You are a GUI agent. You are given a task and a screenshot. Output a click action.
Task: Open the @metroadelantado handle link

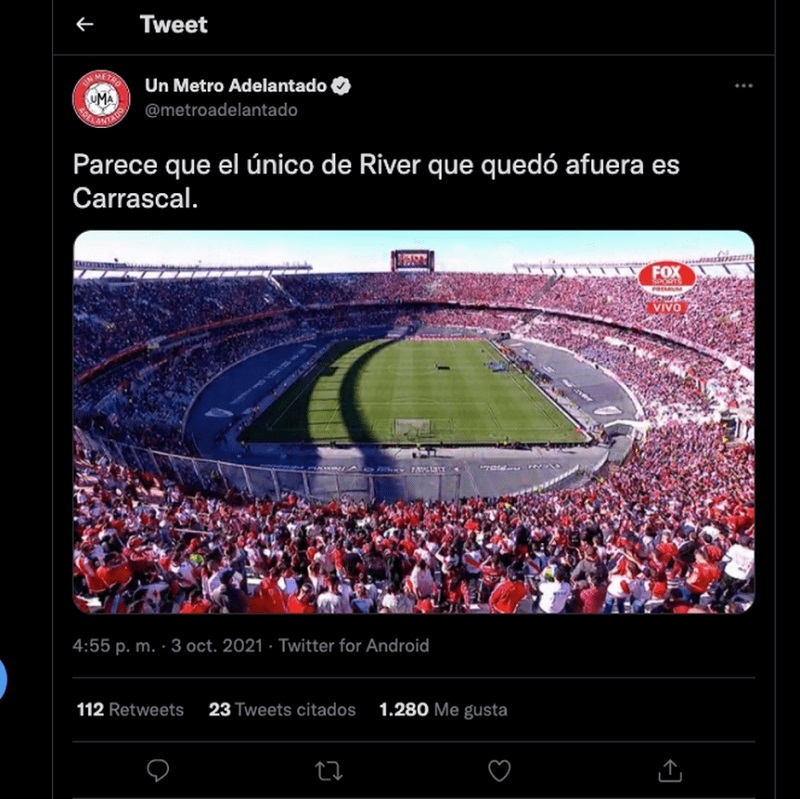coord(221,110)
